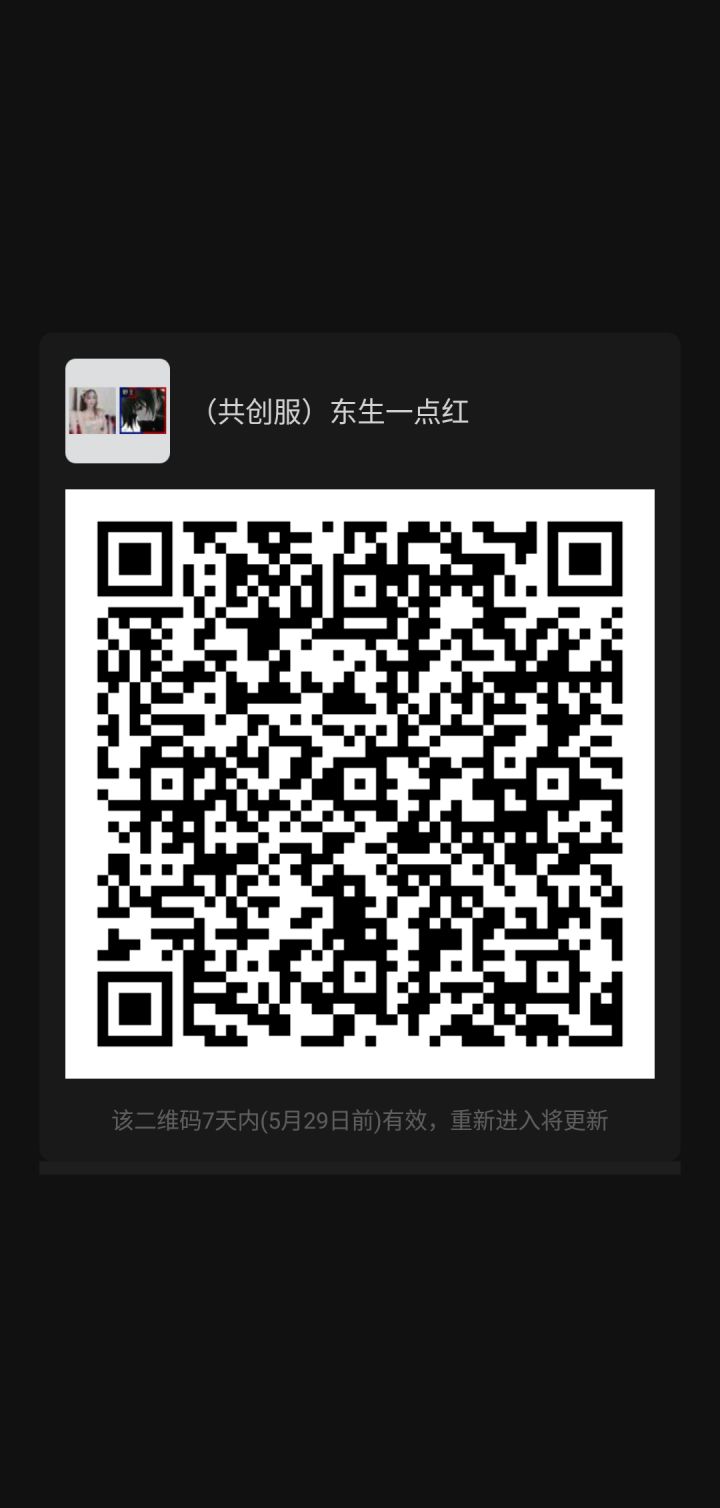Click the right member photo inside group avatar
This screenshot has height=1508, width=720.
point(143,408)
